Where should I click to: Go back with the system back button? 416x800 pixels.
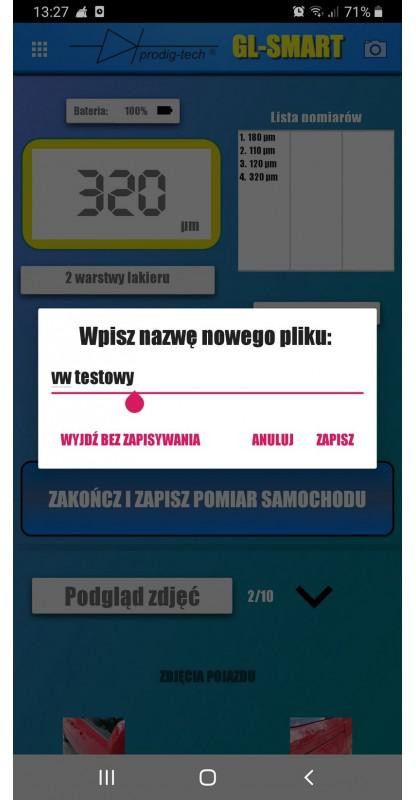click(x=308, y=778)
